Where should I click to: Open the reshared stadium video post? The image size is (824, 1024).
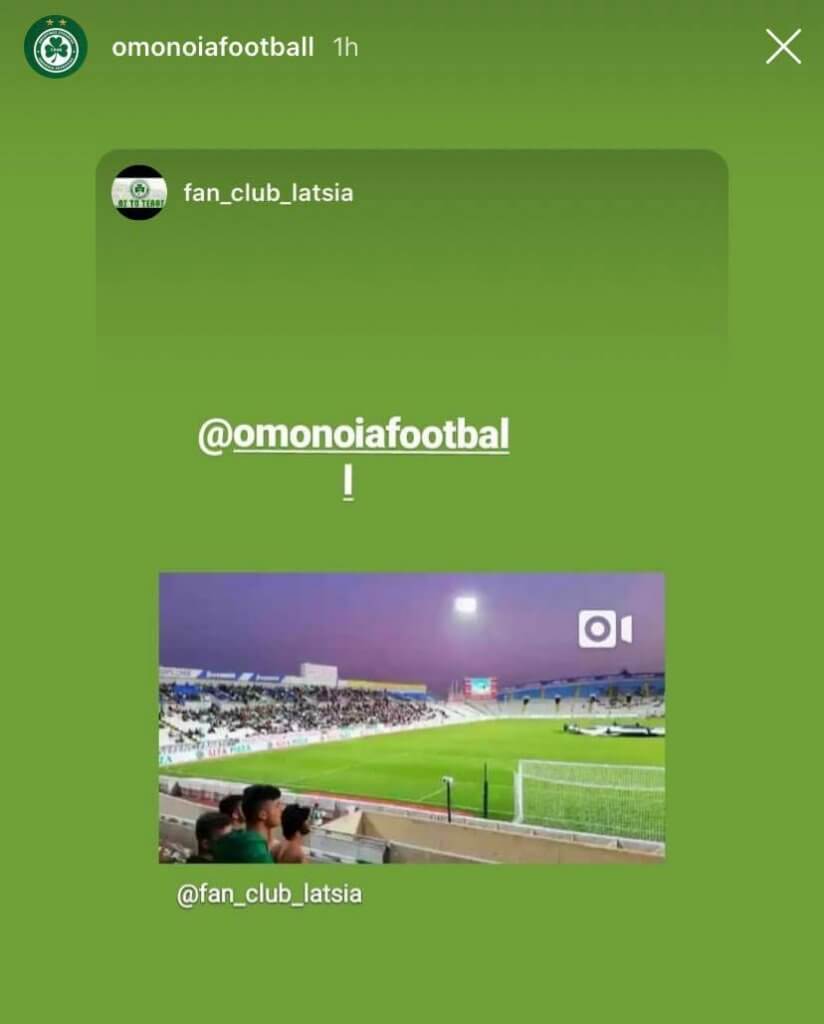tap(411, 716)
